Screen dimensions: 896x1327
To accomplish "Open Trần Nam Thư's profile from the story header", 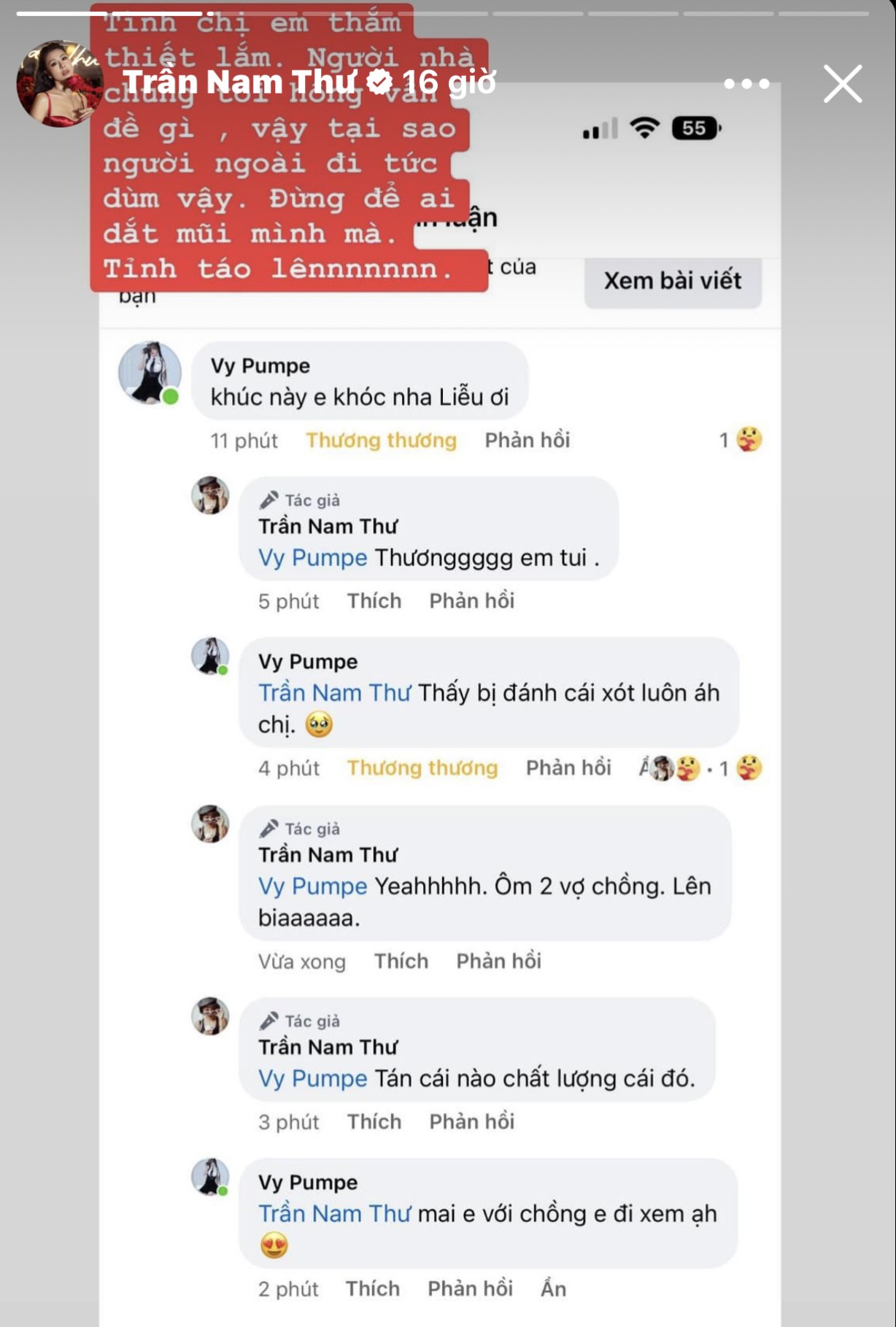I will pyautogui.click(x=239, y=82).
